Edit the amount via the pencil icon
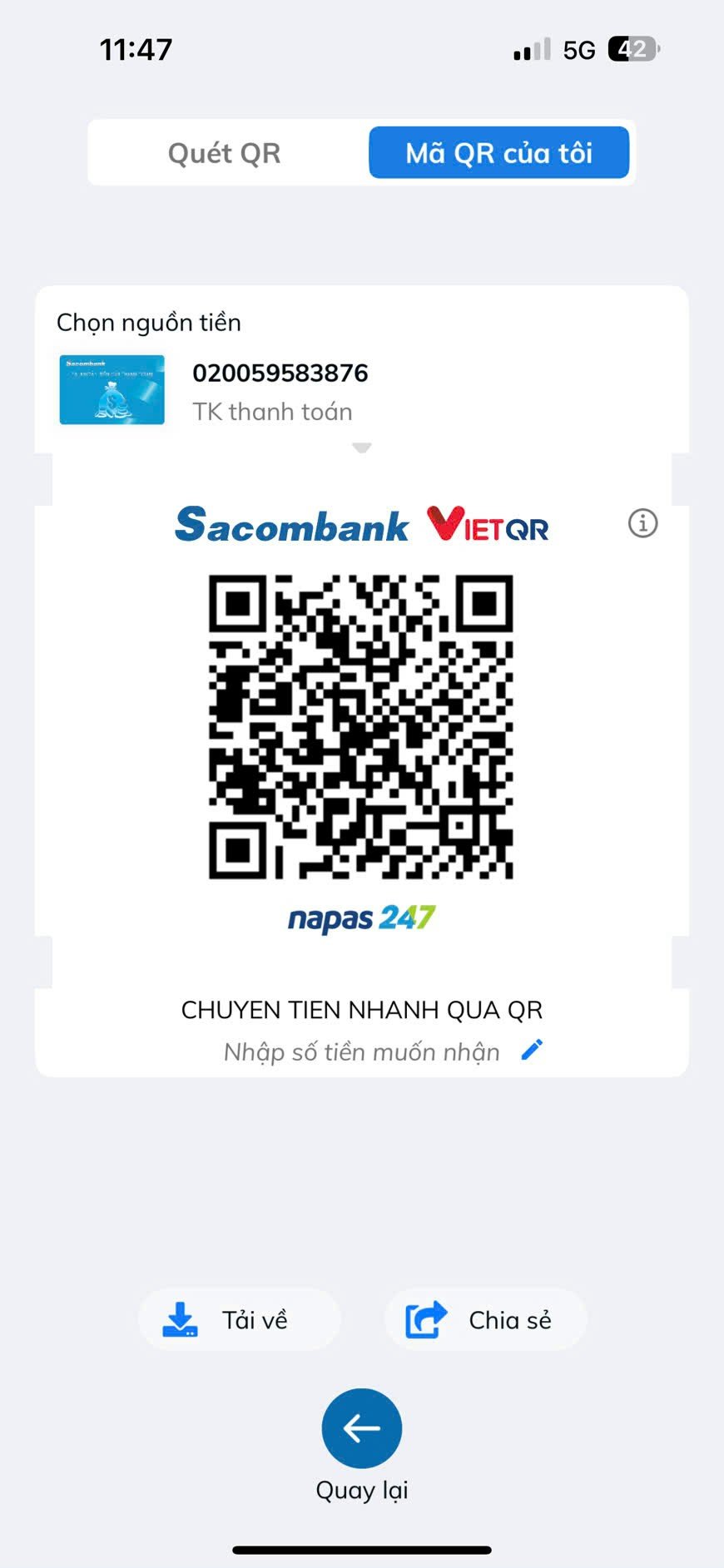724x1568 pixels. 532,1050
